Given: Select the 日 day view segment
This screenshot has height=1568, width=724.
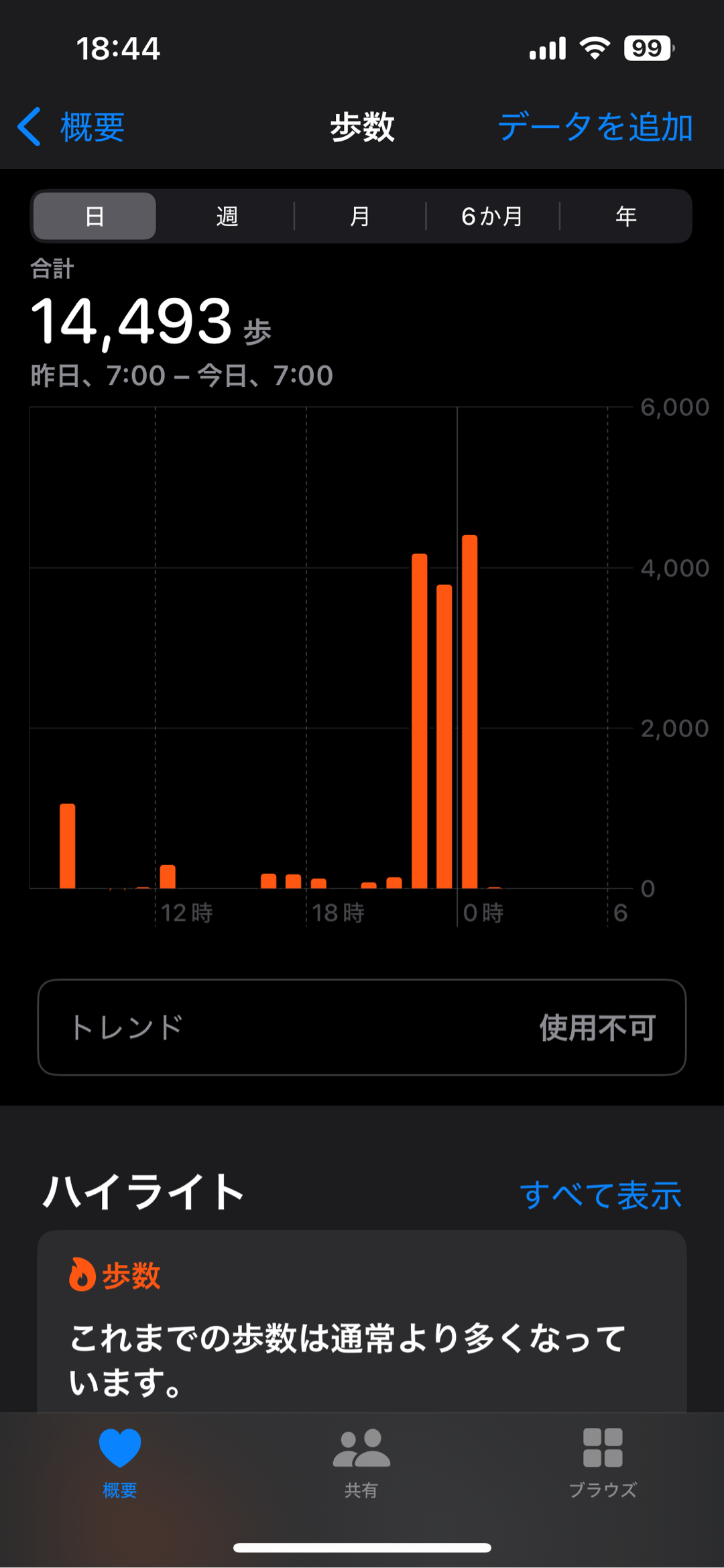Looking at the screenshot, I should click(x=95, y=216).
